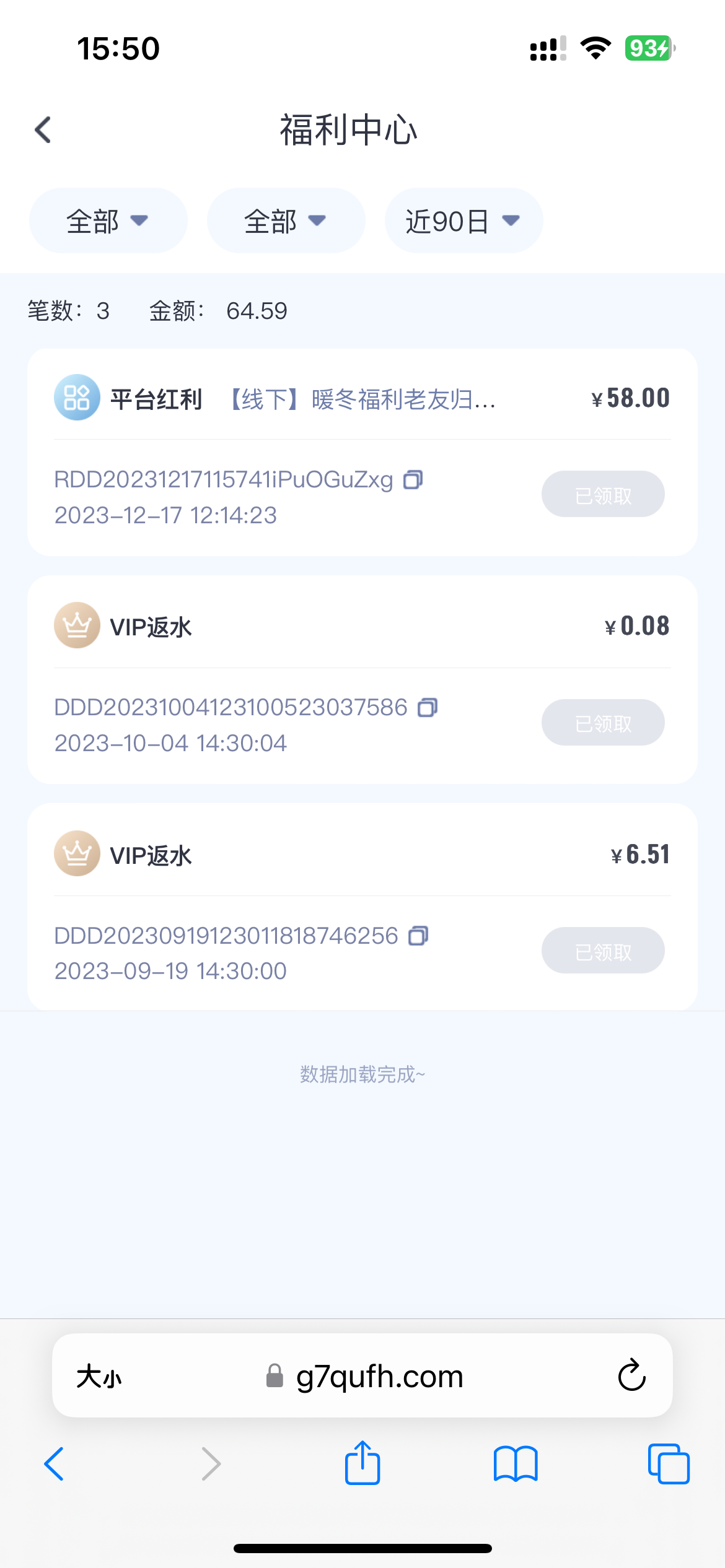The height and width of the screenshot is (1568, 725).
Task: Show all open browser tabs
Action: (669, 1464)
